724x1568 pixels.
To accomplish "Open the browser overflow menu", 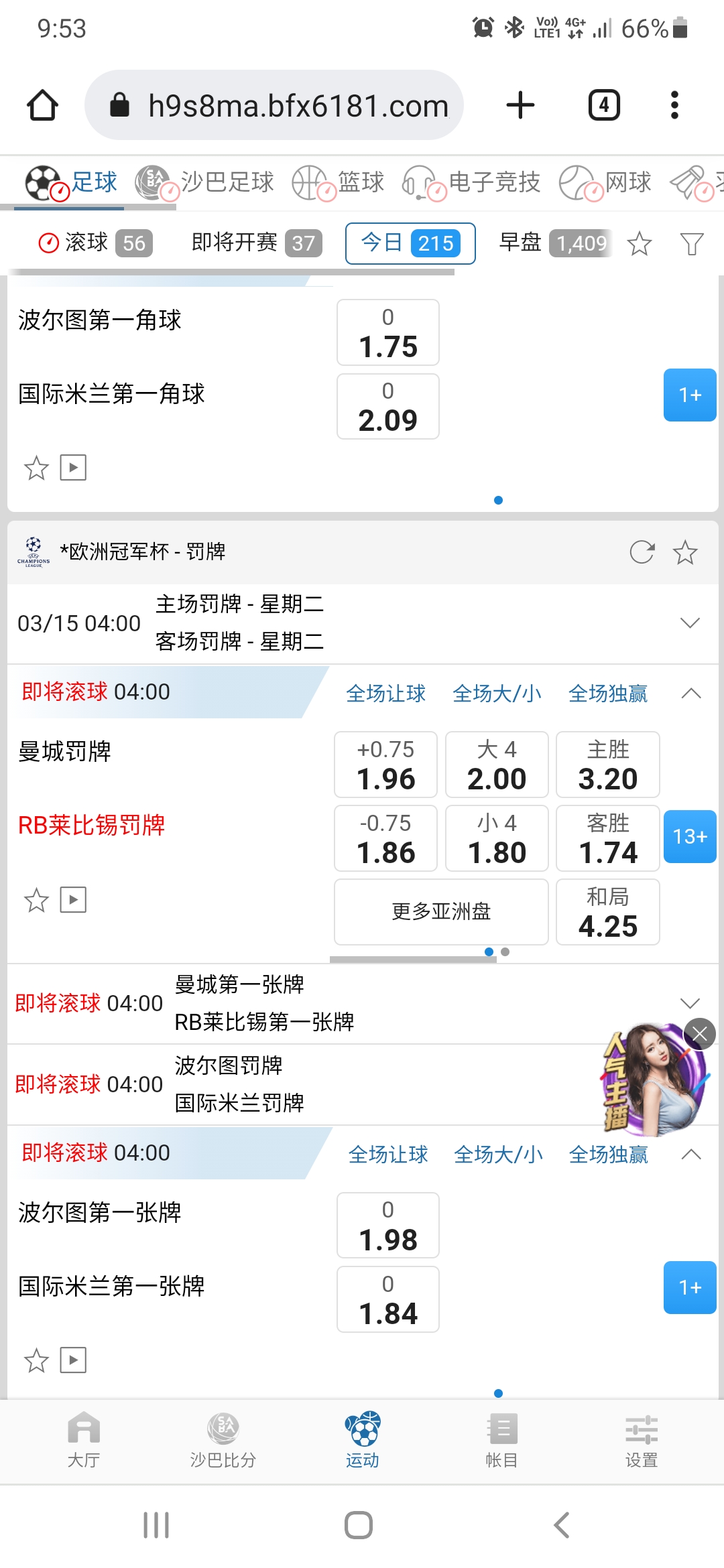I will [674, 105].
